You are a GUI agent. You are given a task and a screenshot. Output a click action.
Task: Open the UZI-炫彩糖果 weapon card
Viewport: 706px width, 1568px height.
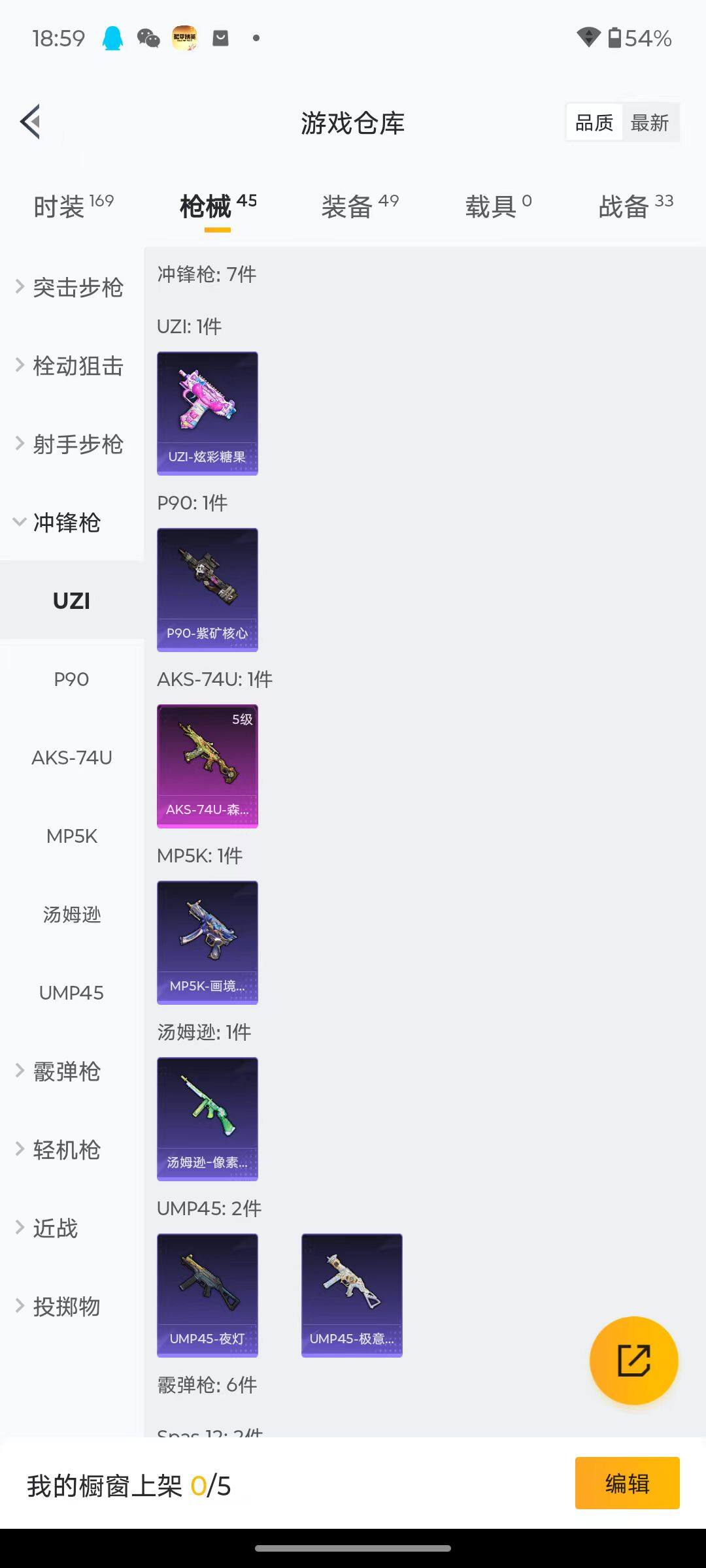[207, 412]
